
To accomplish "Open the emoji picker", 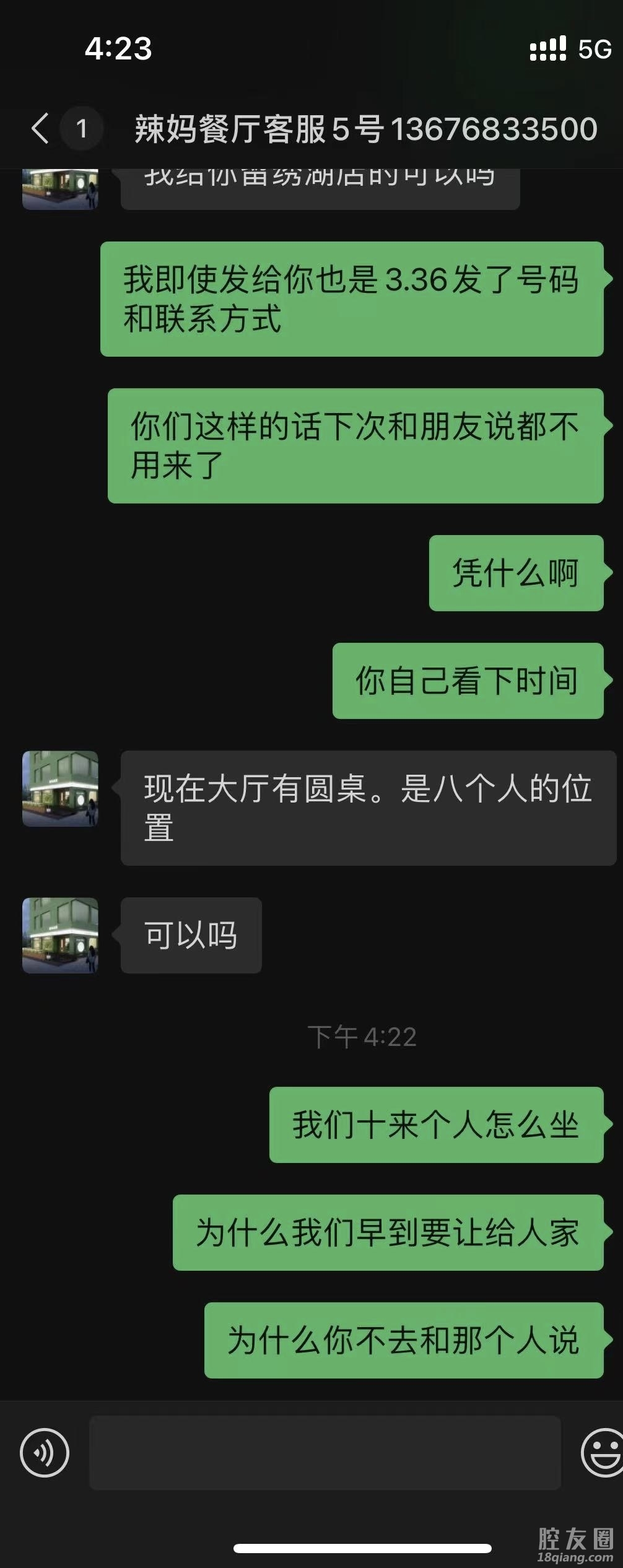I will click(x=602, y=1452).
